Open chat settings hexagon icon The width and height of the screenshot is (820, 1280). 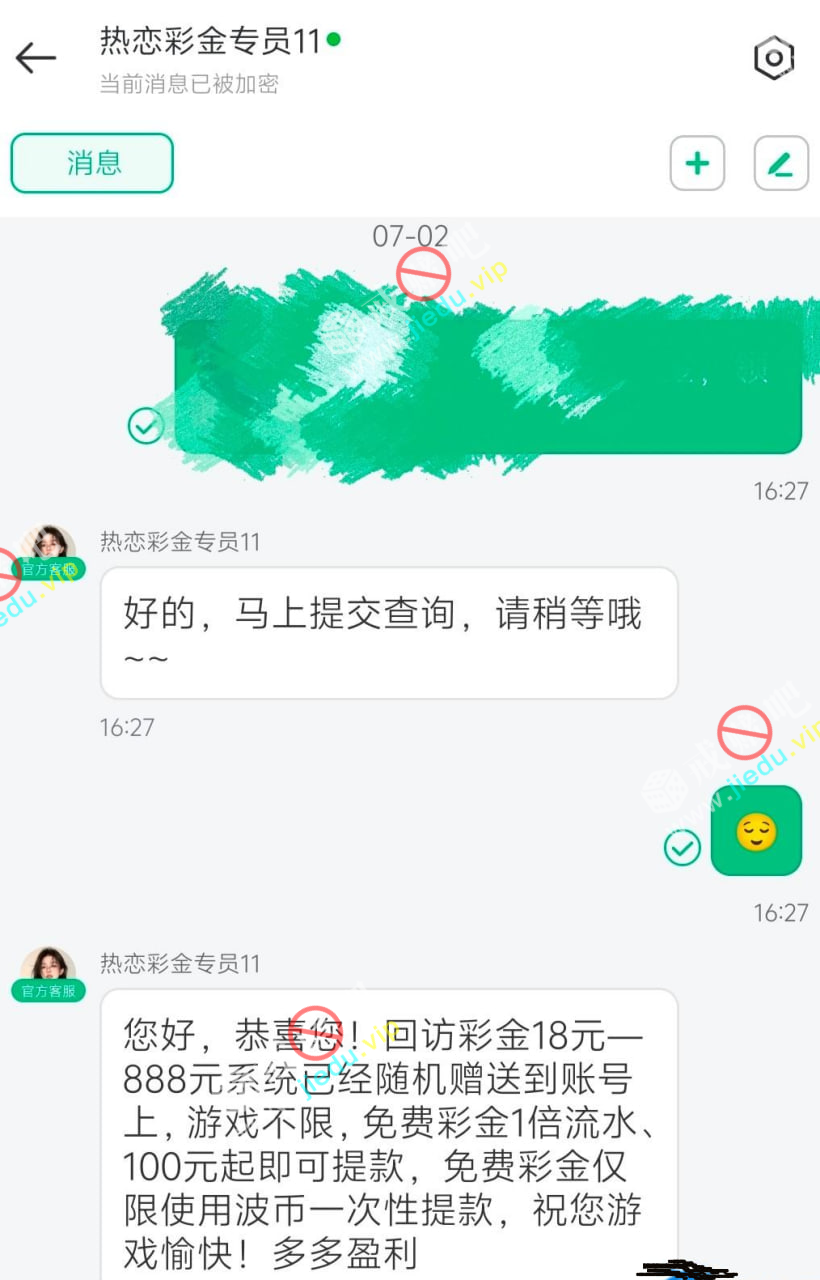point(773,58)
